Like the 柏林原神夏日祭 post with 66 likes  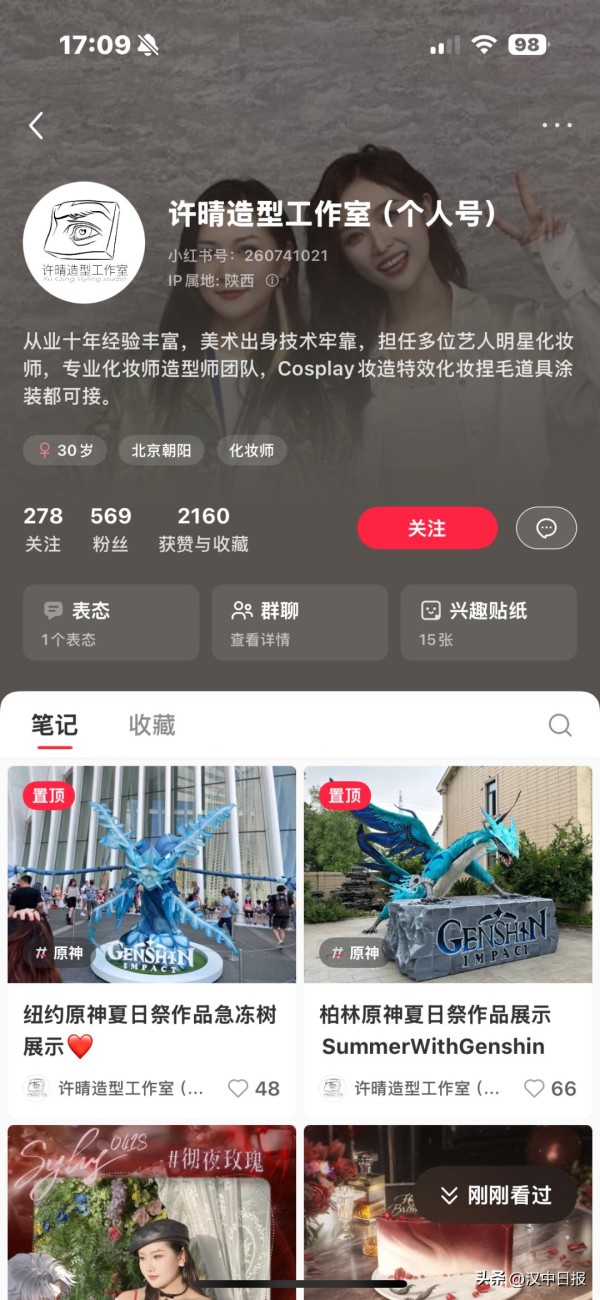coord(535,1089)
